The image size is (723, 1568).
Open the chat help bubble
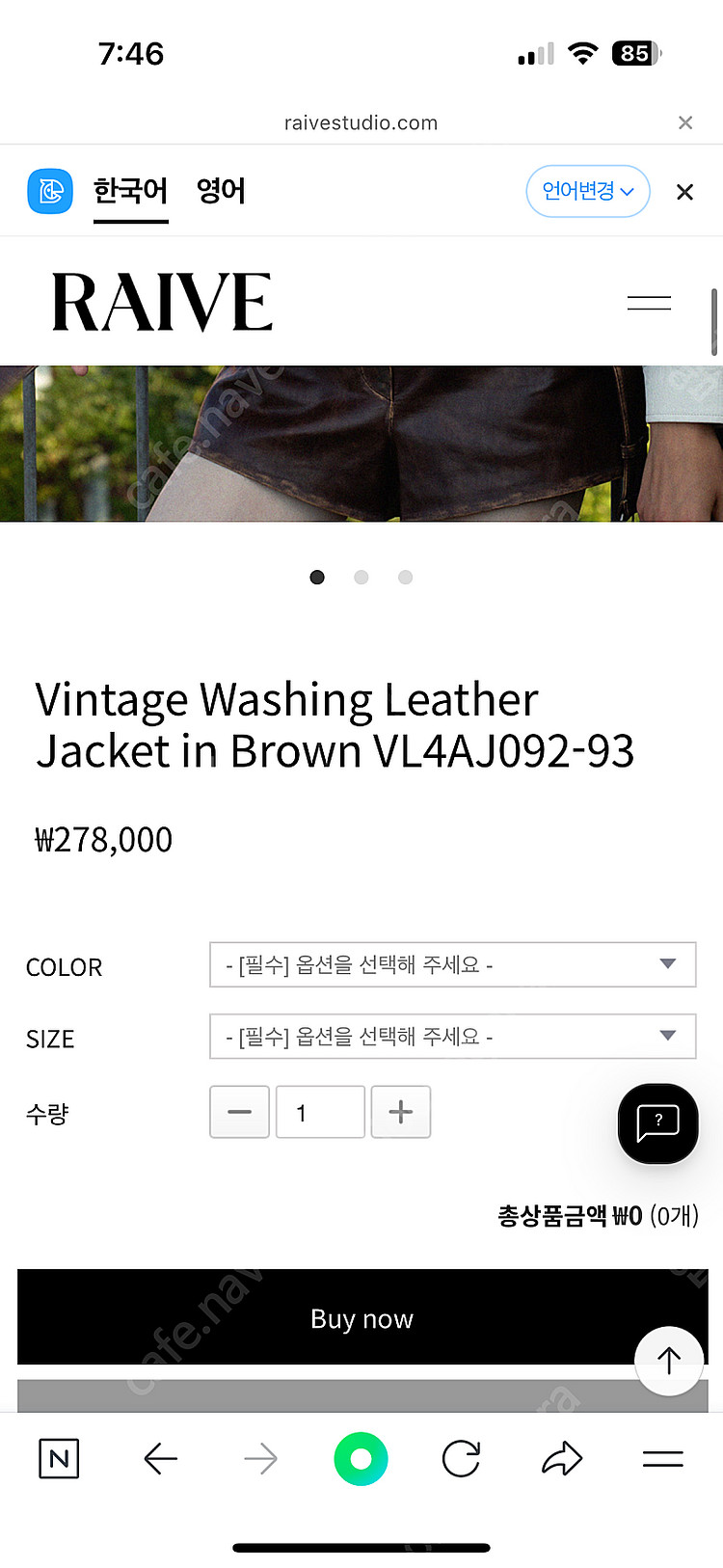point(657,1123)
